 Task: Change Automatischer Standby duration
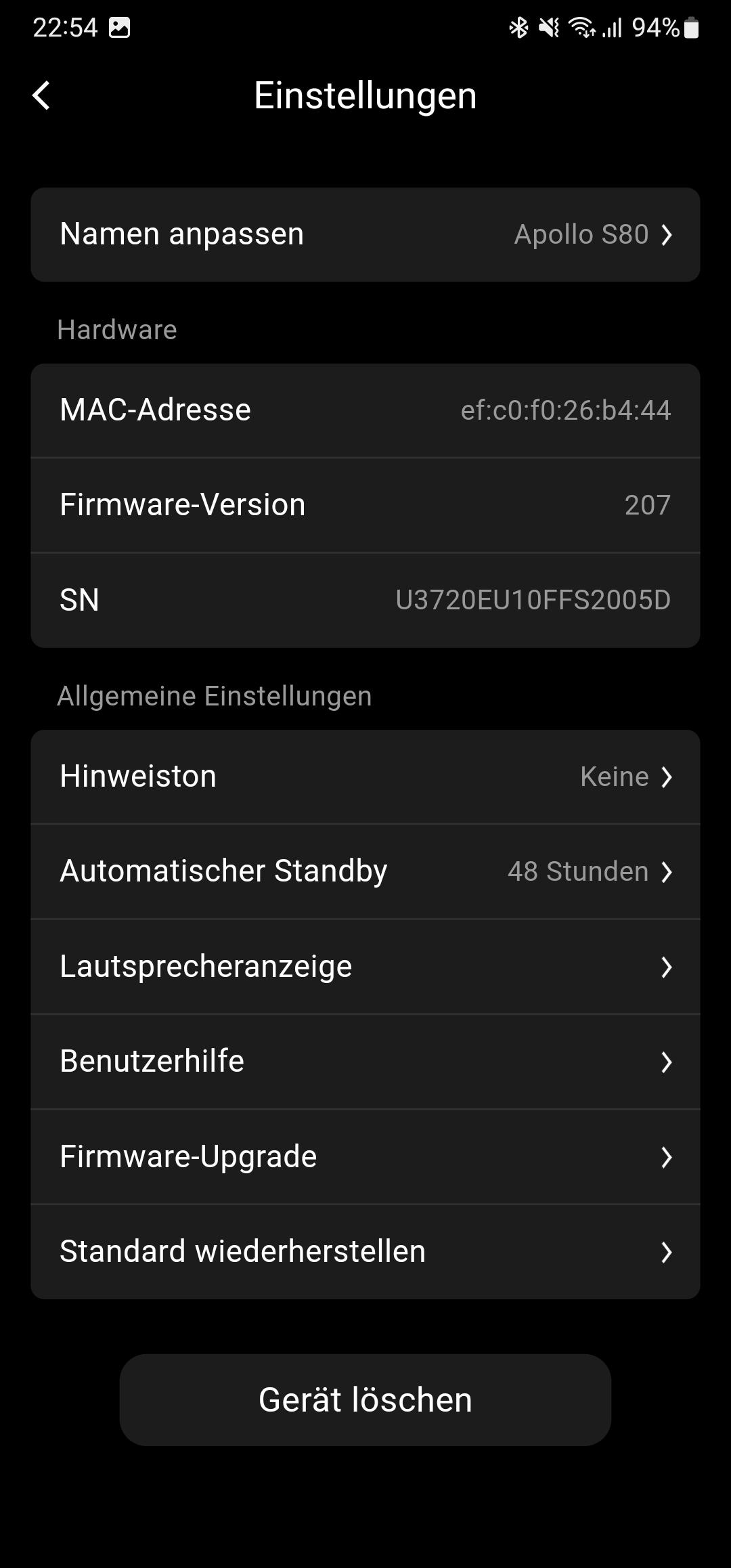pos(365,871)
